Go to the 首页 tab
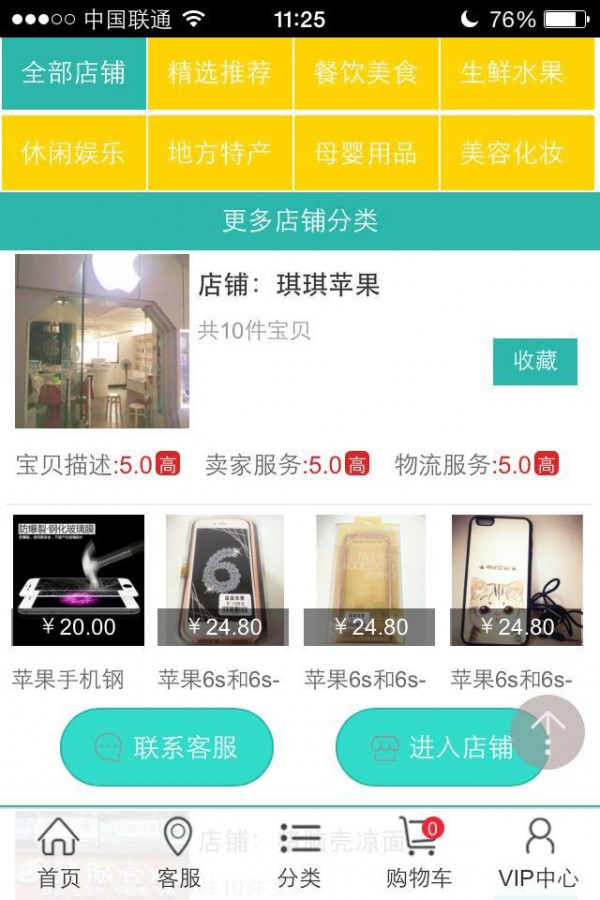Screen dimensions: 600x900 tap(59, 853)
